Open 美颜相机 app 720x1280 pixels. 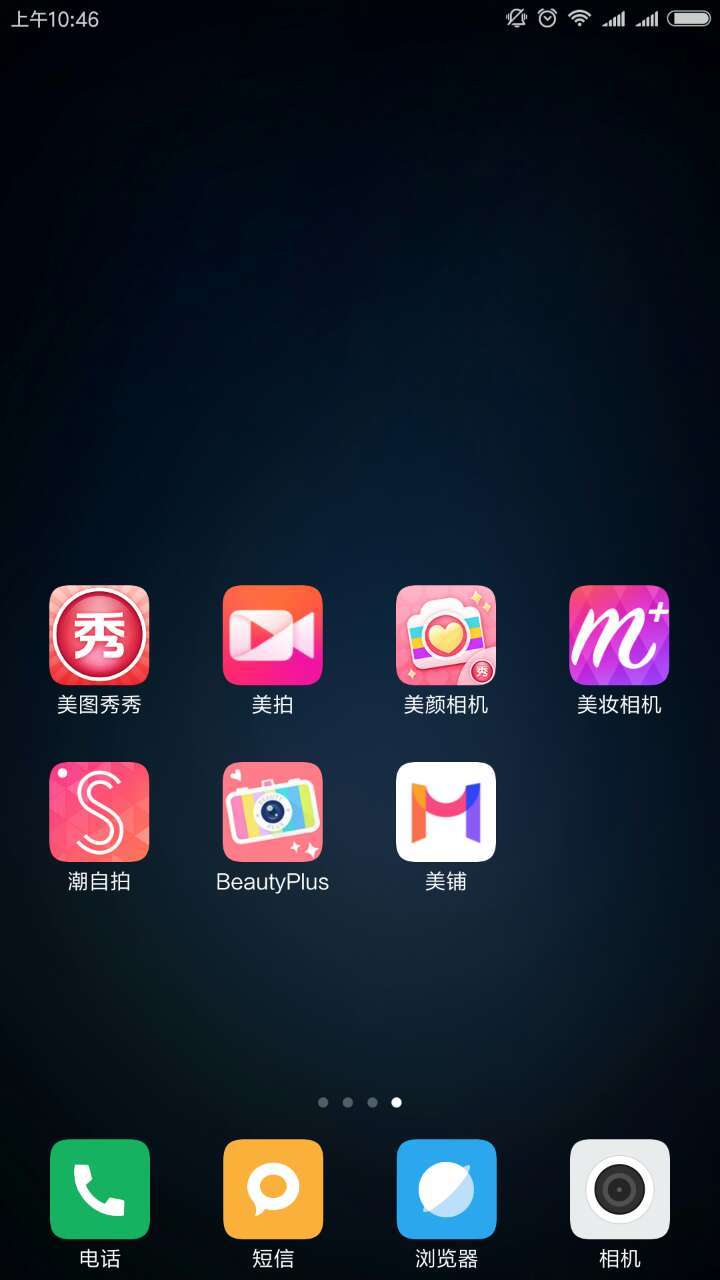coord(446,635)
